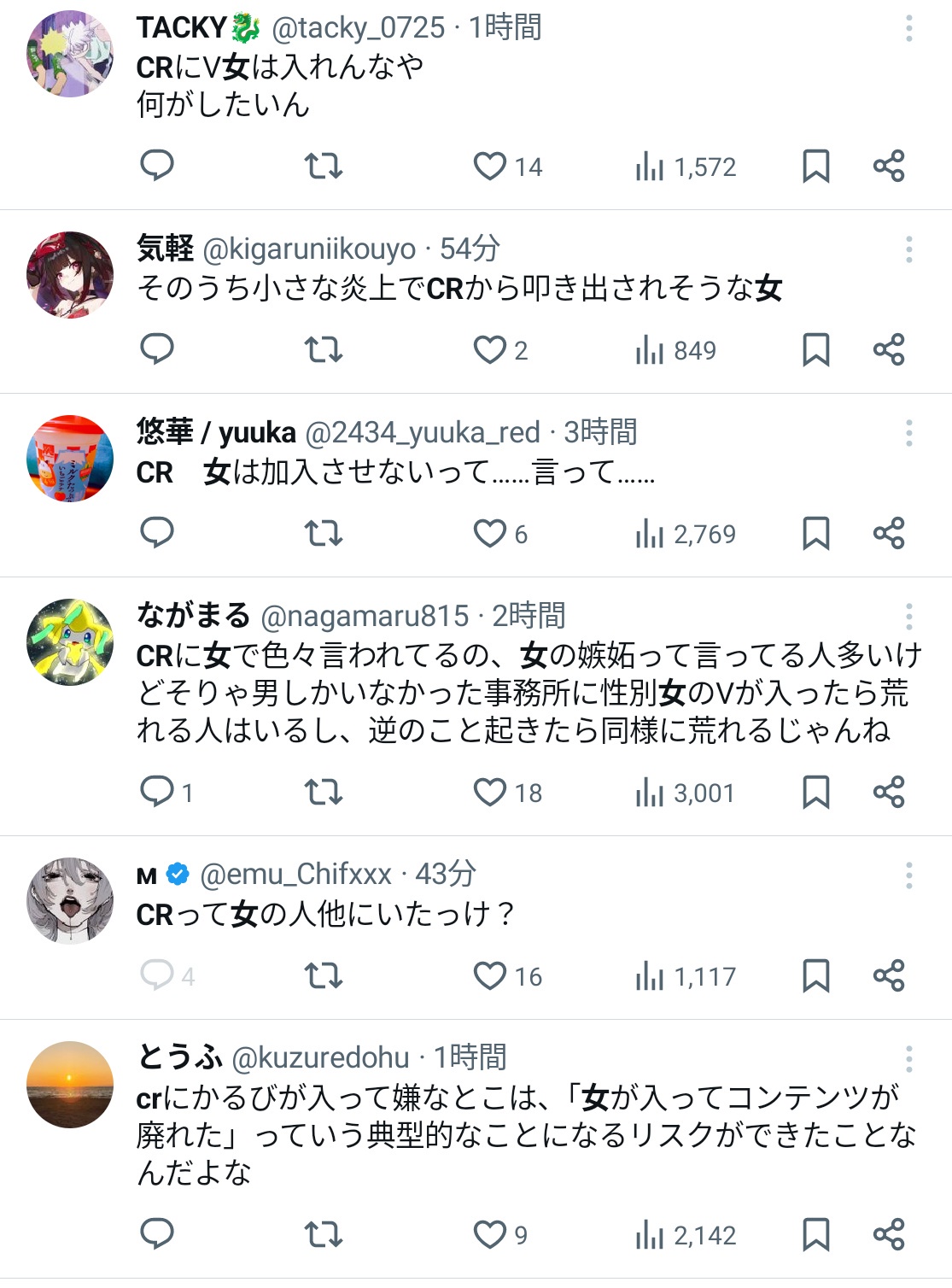Open TACKY's profile picture
The width and height of the screenshot is (952, 1288).
coord(70,54)
